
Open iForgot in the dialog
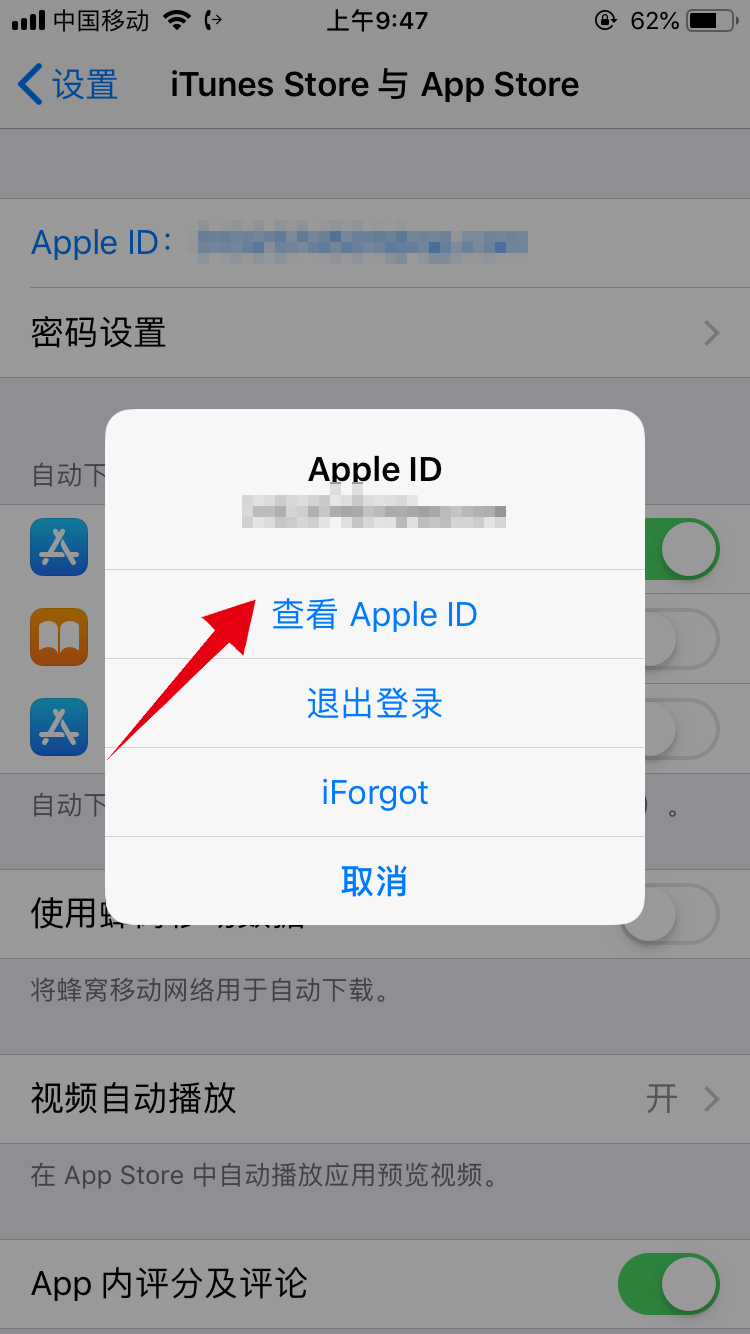click(375, 793)
